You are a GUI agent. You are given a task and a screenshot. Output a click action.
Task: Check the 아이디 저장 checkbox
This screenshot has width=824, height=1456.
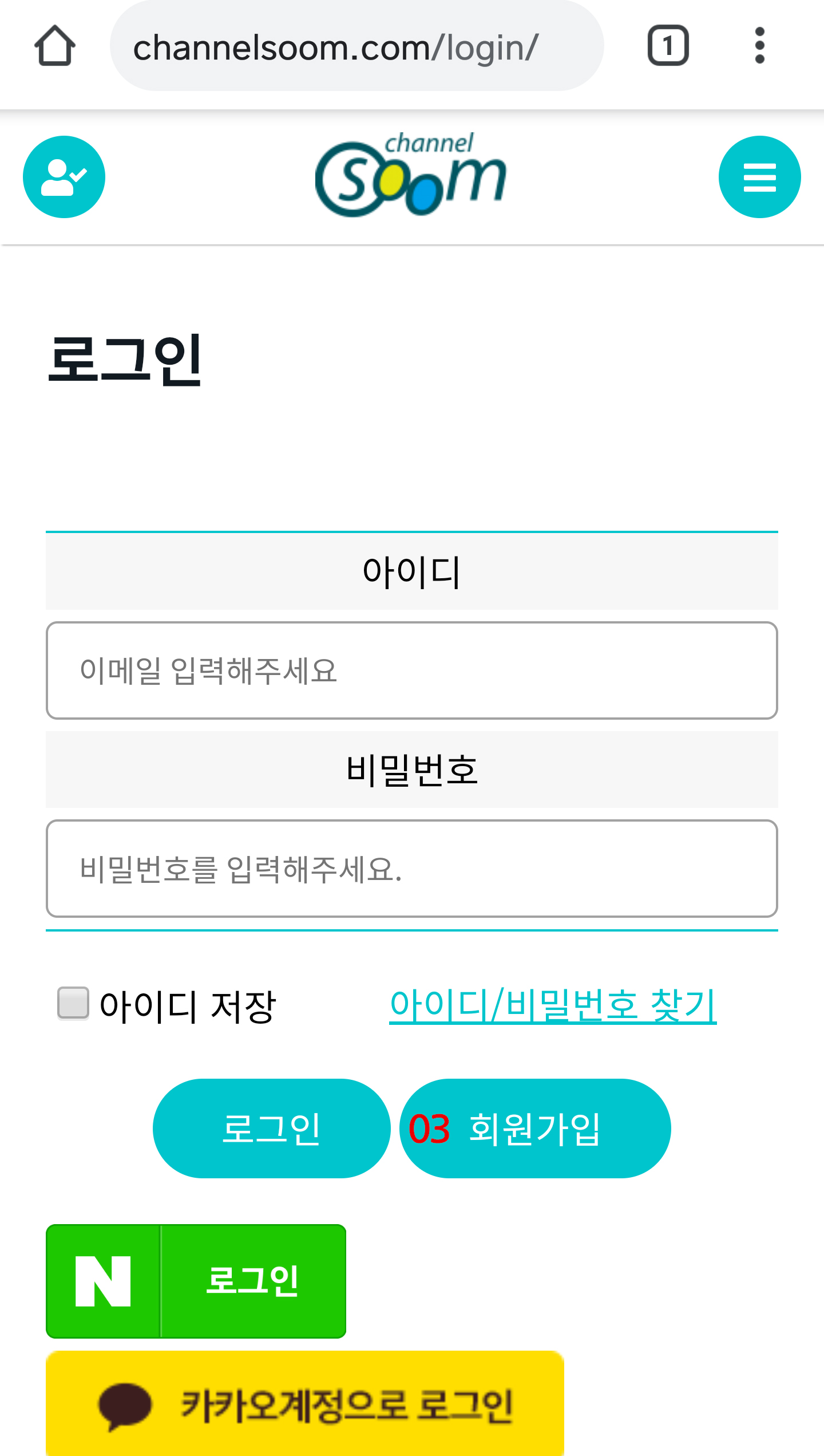click(x=73, y=1003)
